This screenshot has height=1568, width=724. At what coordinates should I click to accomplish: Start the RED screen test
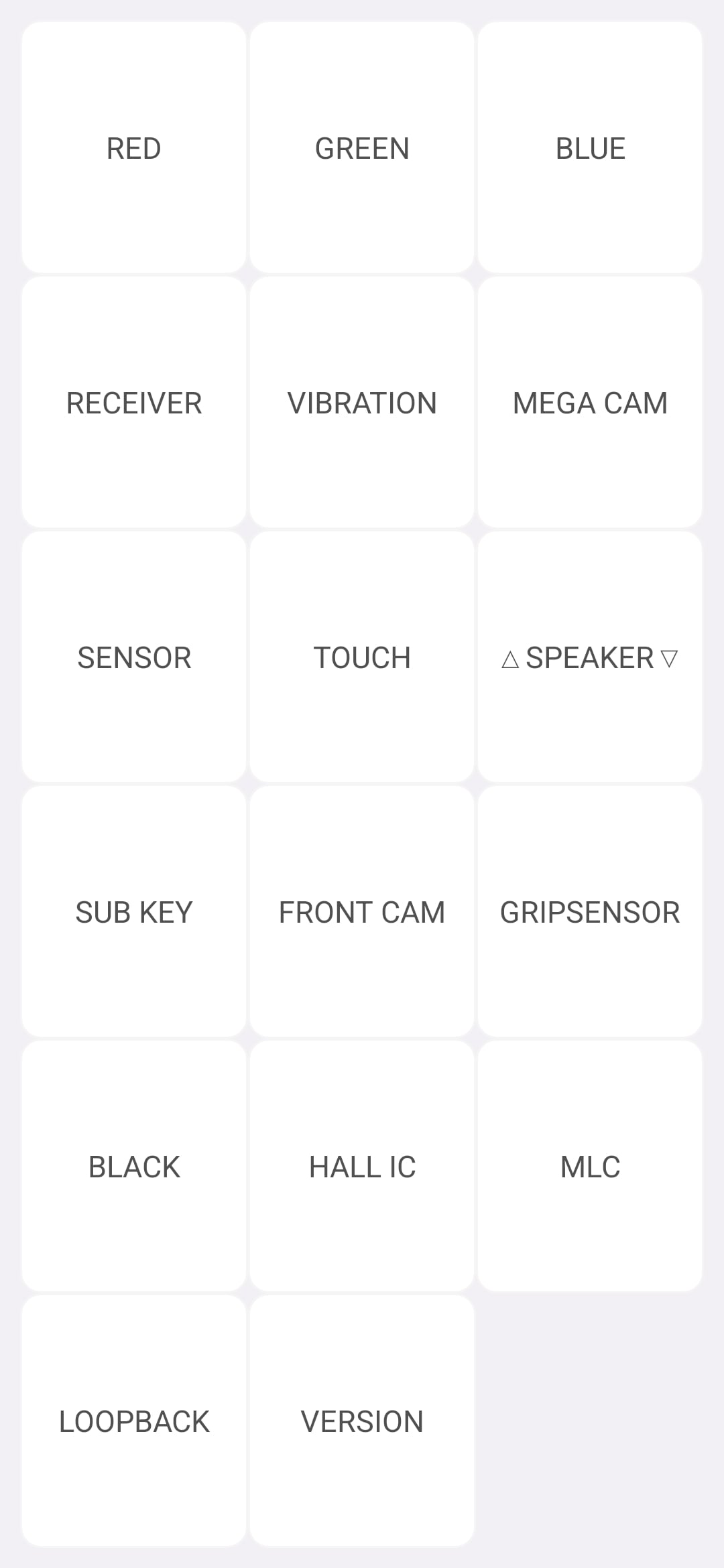(134, 148)
